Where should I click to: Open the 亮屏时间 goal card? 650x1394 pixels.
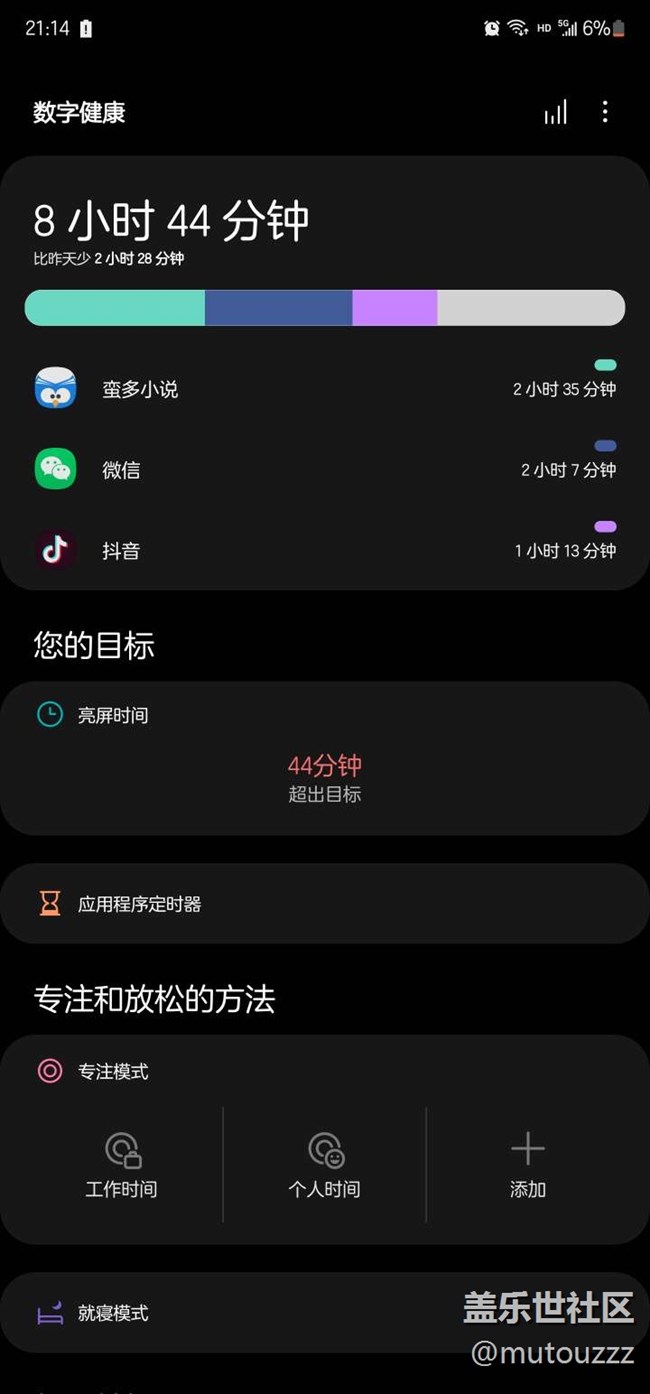click(x=325, y=758)
